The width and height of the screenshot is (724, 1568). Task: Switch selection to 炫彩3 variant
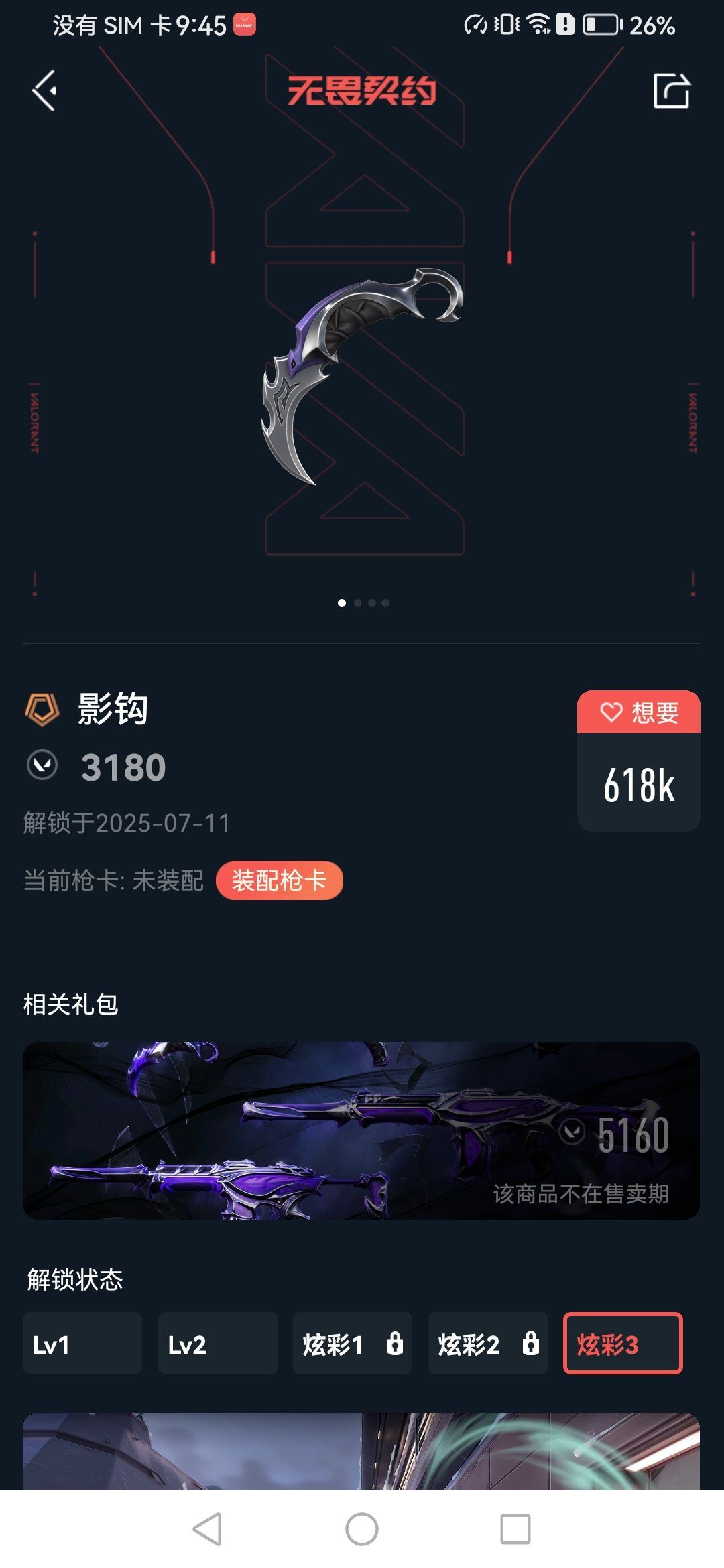[624, 1344]
